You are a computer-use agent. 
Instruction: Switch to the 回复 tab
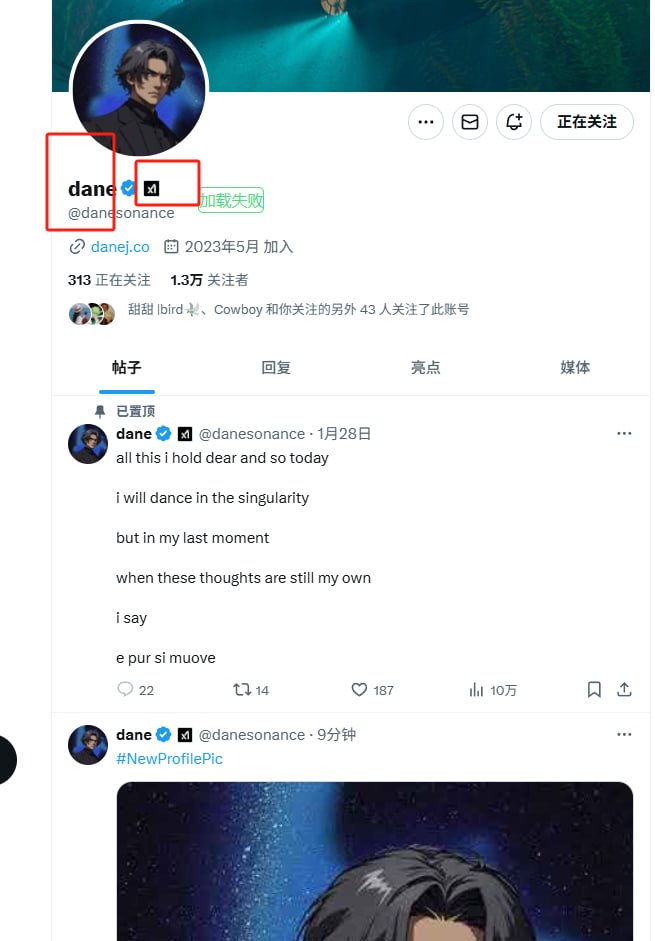[x=276, y=368]
